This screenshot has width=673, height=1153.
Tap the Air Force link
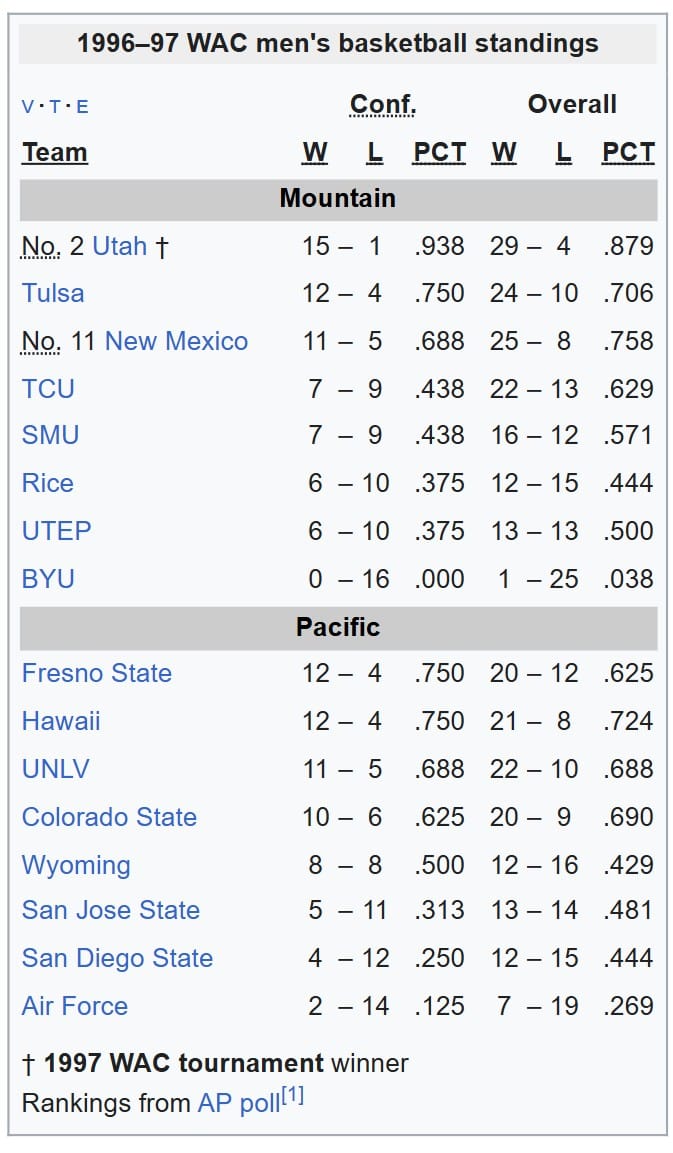pos(75,1006)
